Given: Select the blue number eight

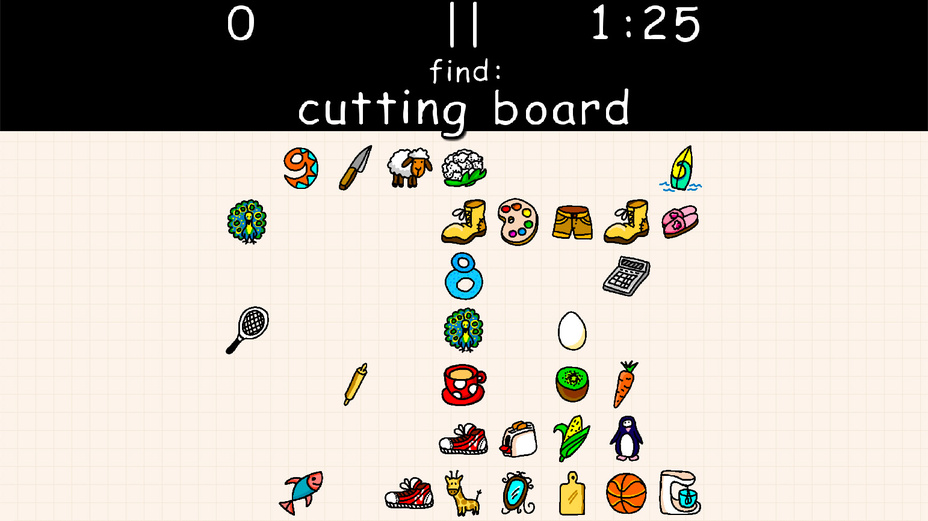Looking at the screenshot, I should [463, 276].
